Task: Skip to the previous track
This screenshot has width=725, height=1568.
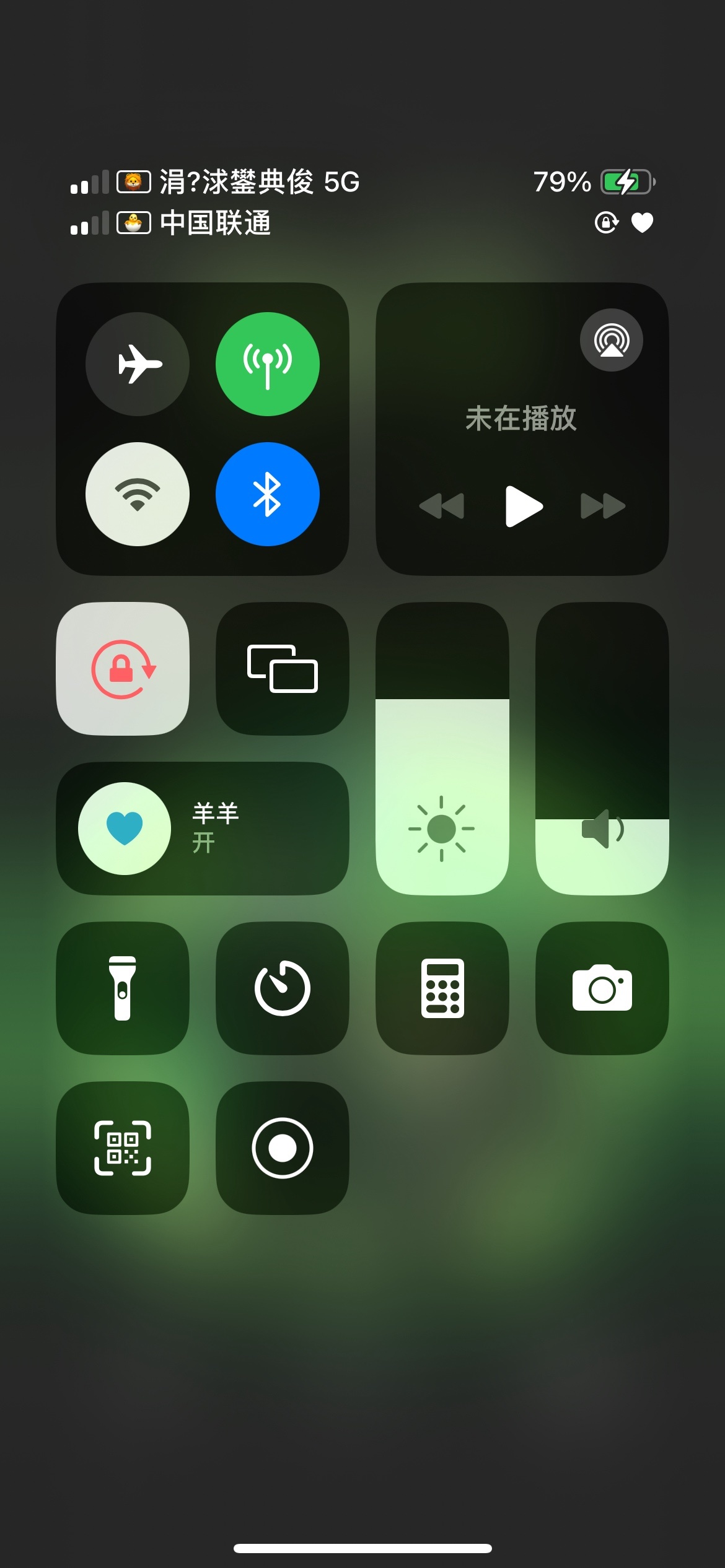Action: 442,506
